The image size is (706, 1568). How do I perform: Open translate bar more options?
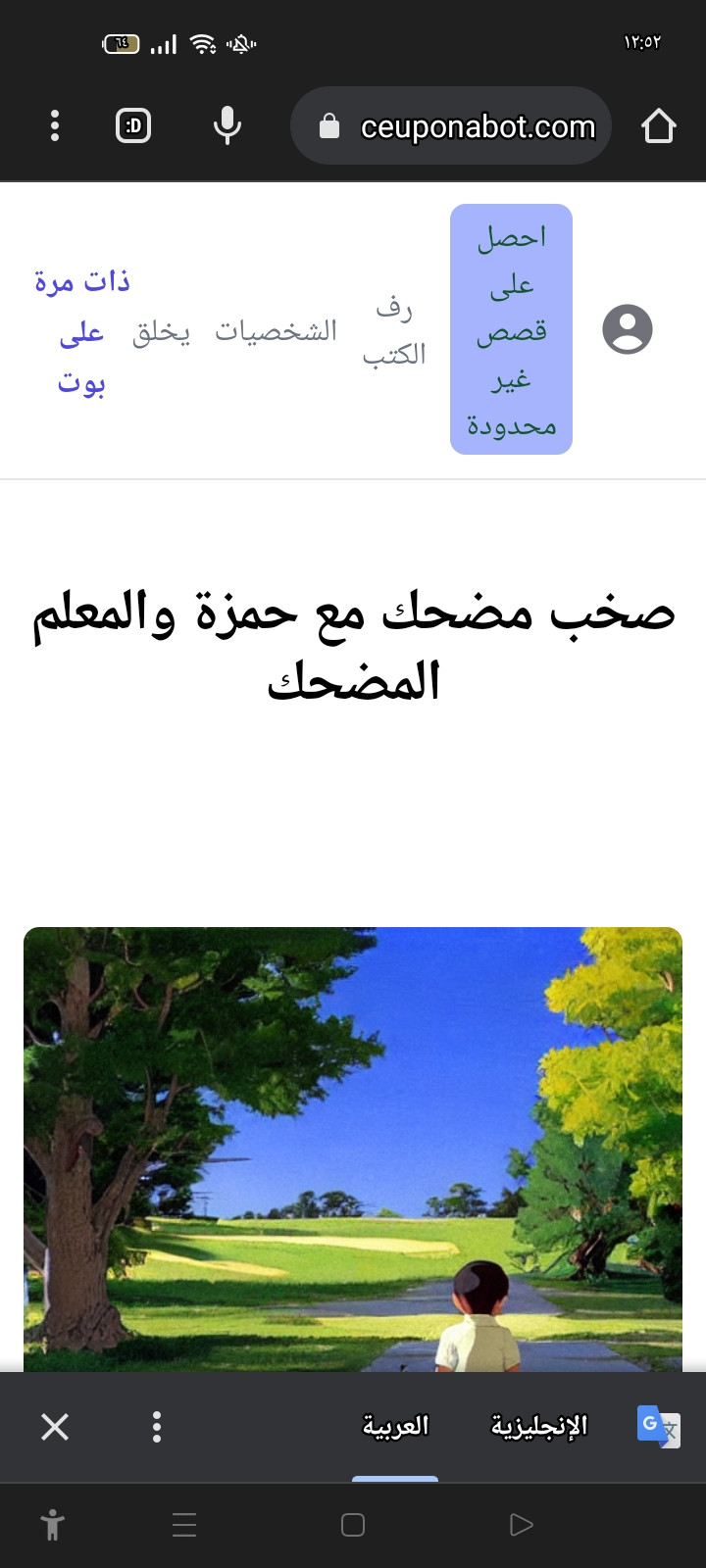click(157, 1427)
